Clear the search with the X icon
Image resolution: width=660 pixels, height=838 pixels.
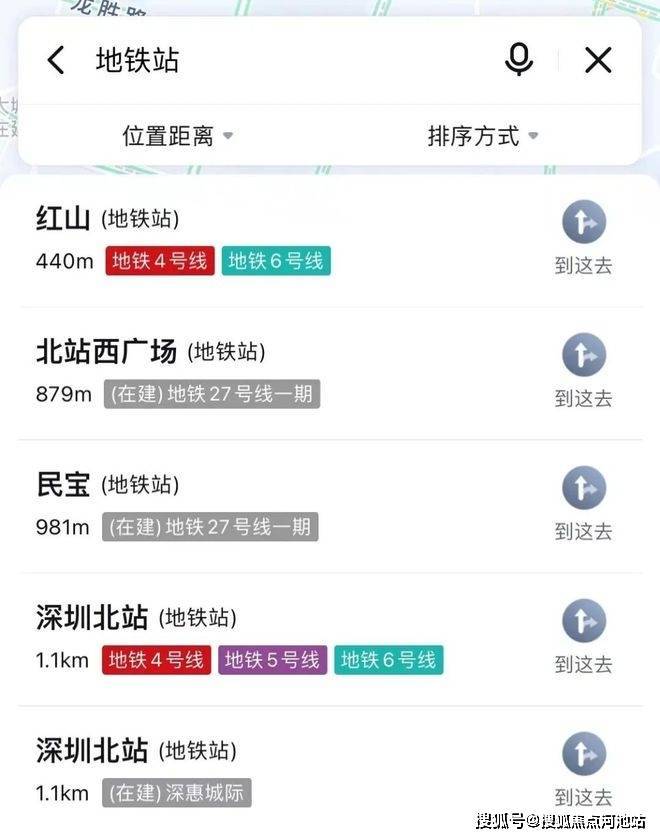(598, 61)
